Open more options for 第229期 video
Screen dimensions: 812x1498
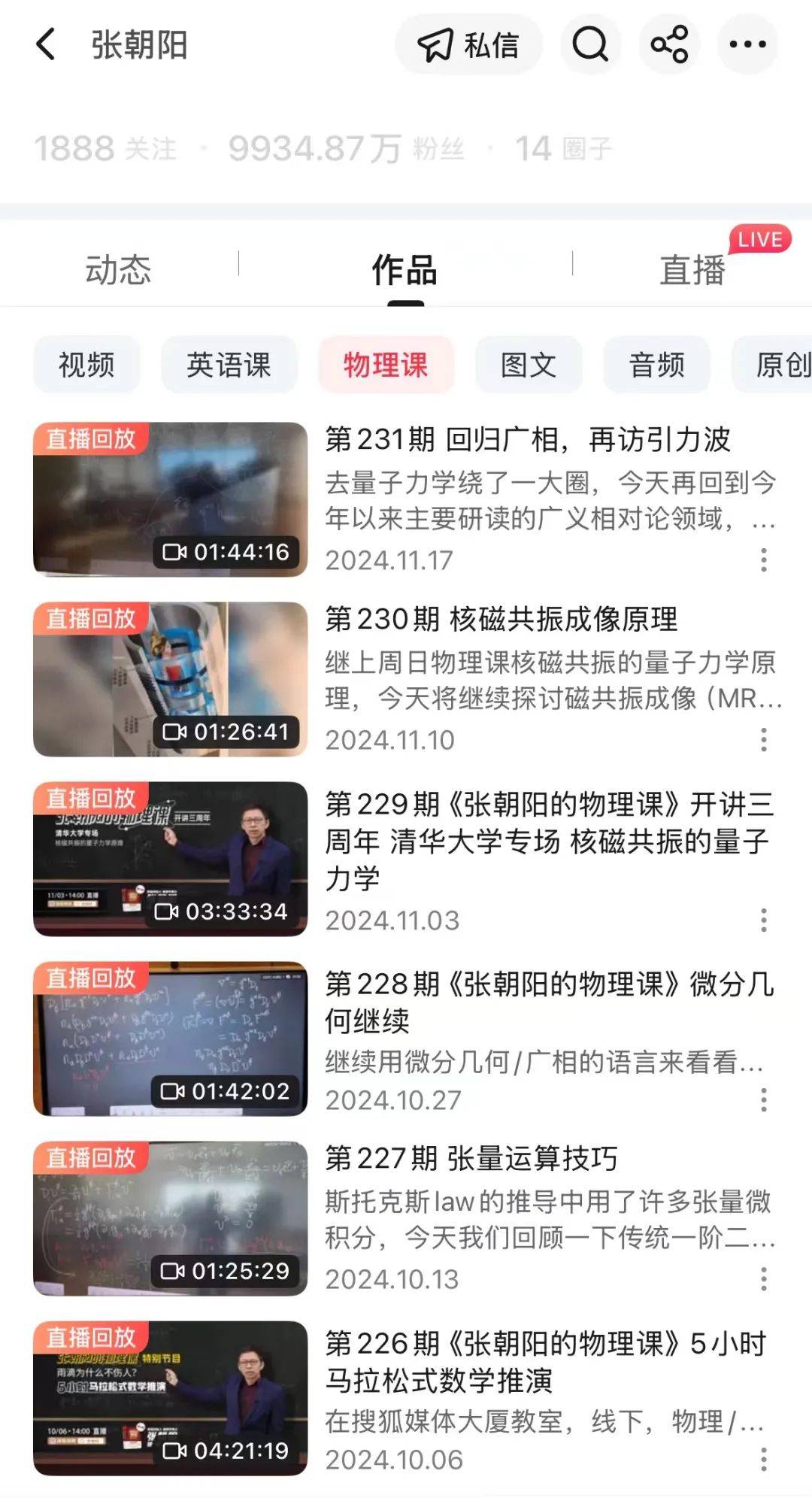763,920
